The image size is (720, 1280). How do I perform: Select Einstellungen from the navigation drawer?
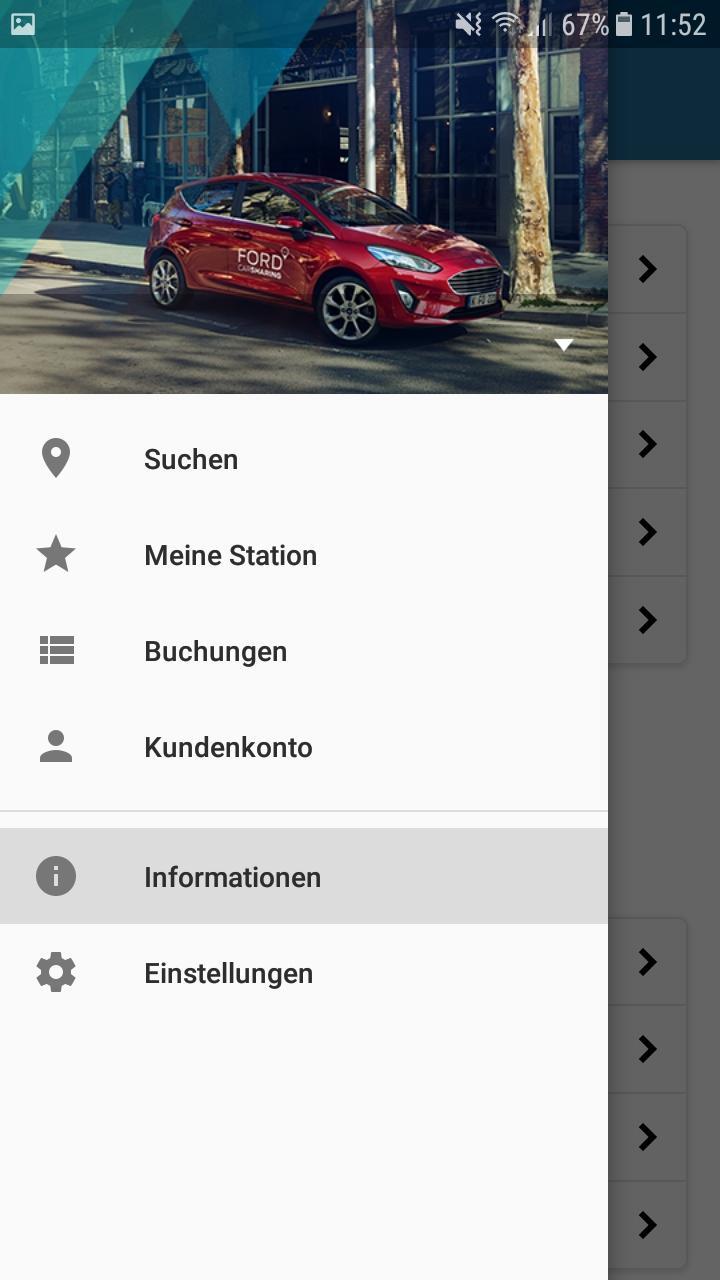228,972
